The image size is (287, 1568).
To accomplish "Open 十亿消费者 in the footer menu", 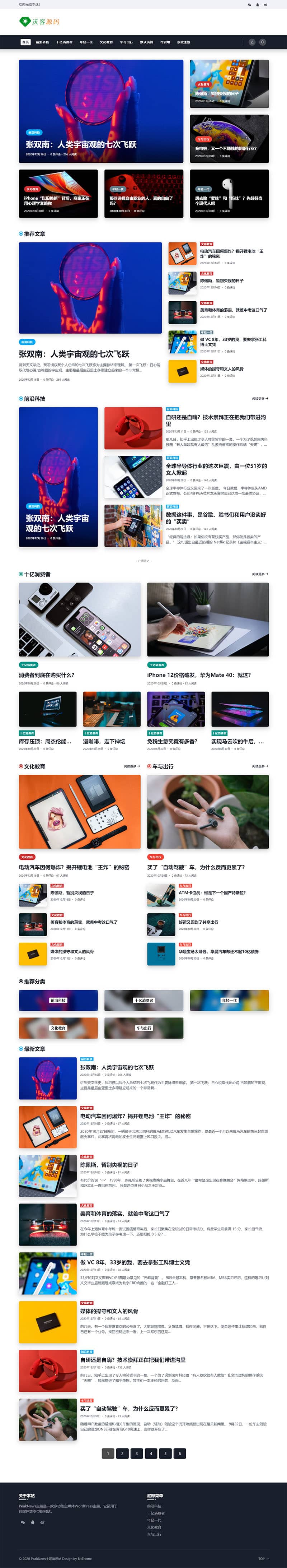I will pos(156,1513).
